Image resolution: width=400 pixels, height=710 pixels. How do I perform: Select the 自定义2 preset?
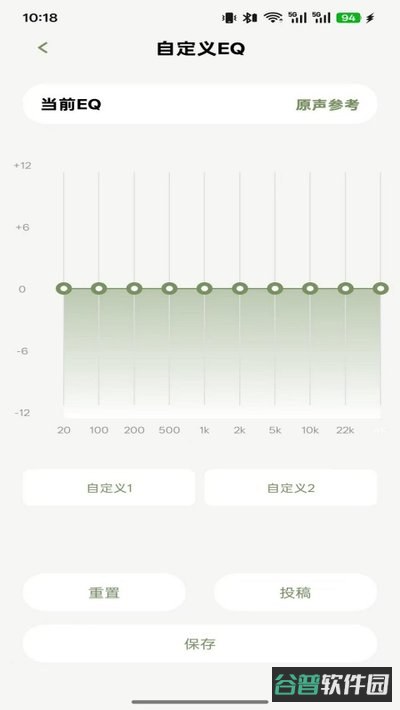[x=291, y=488]
